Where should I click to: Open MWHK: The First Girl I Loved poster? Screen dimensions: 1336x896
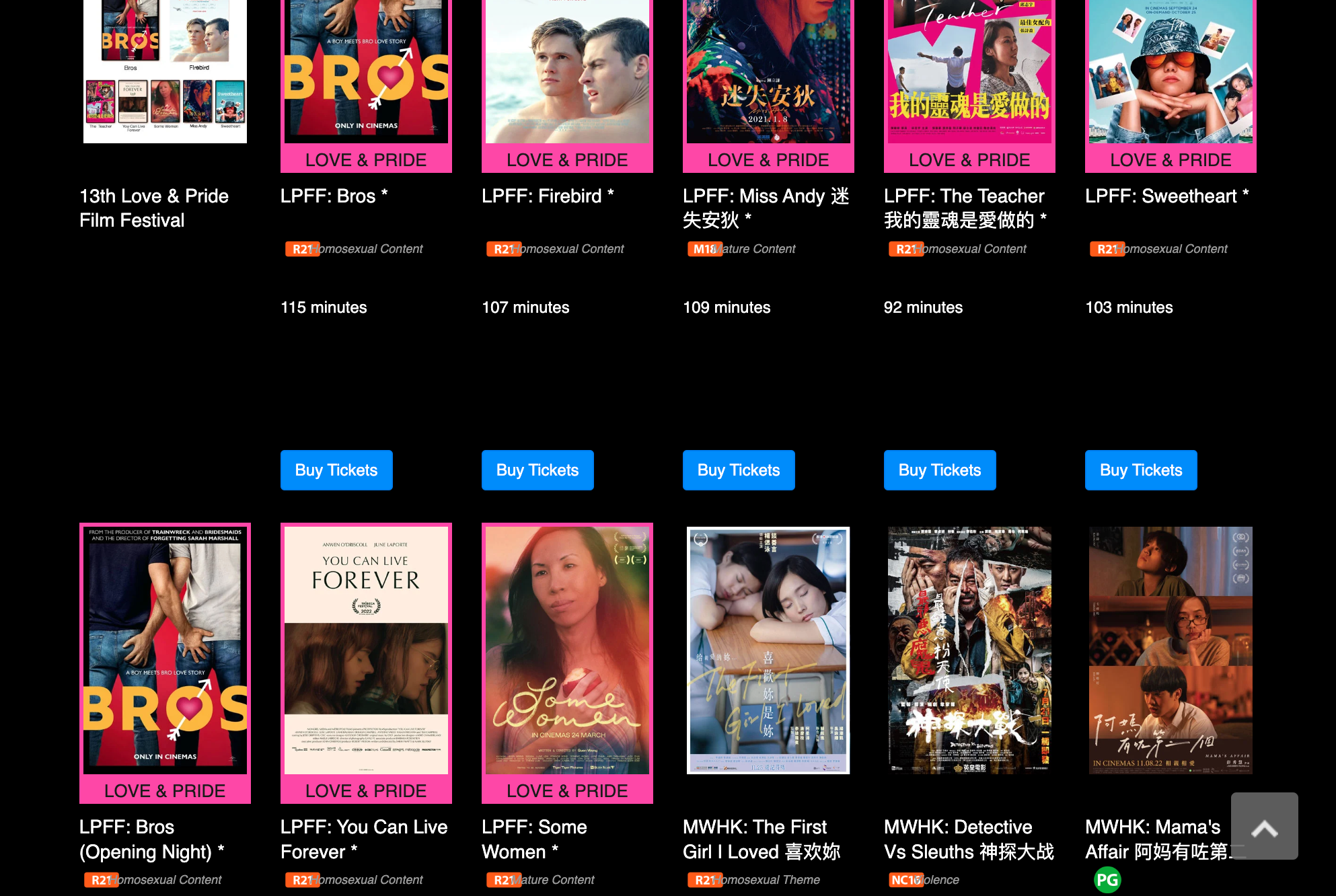[x=768, y=650]
